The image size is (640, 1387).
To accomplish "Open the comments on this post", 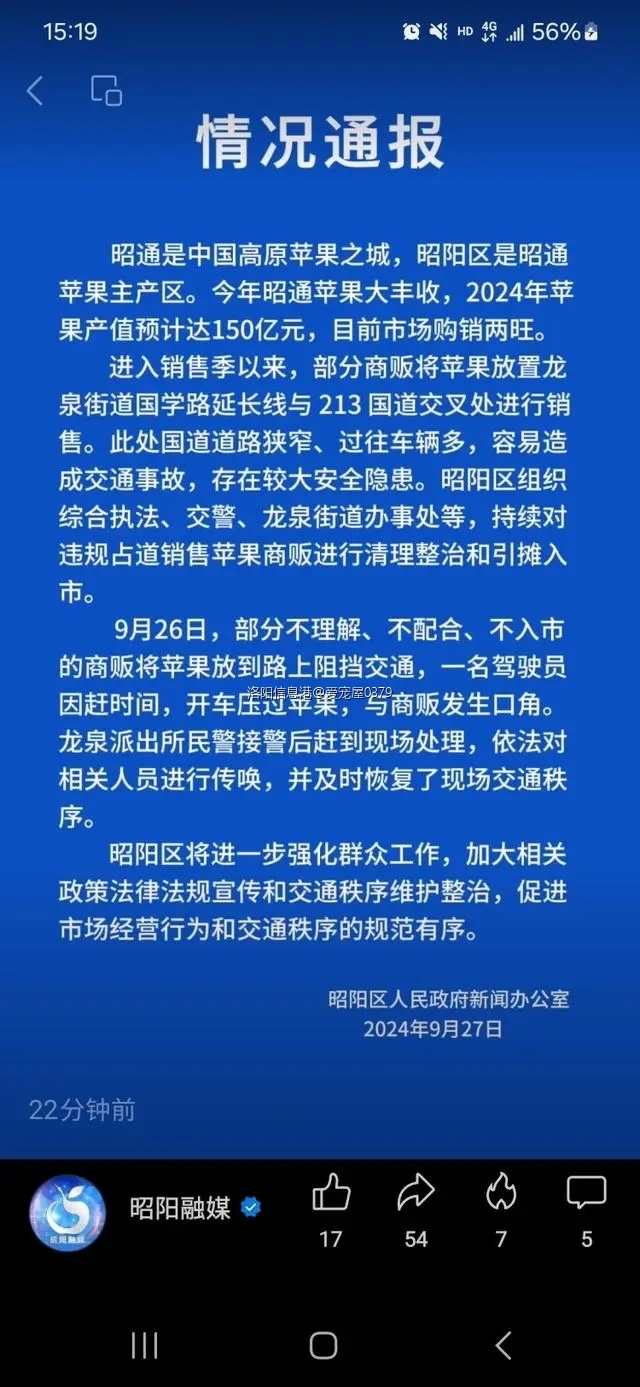I will click(x=586, y=1194).
